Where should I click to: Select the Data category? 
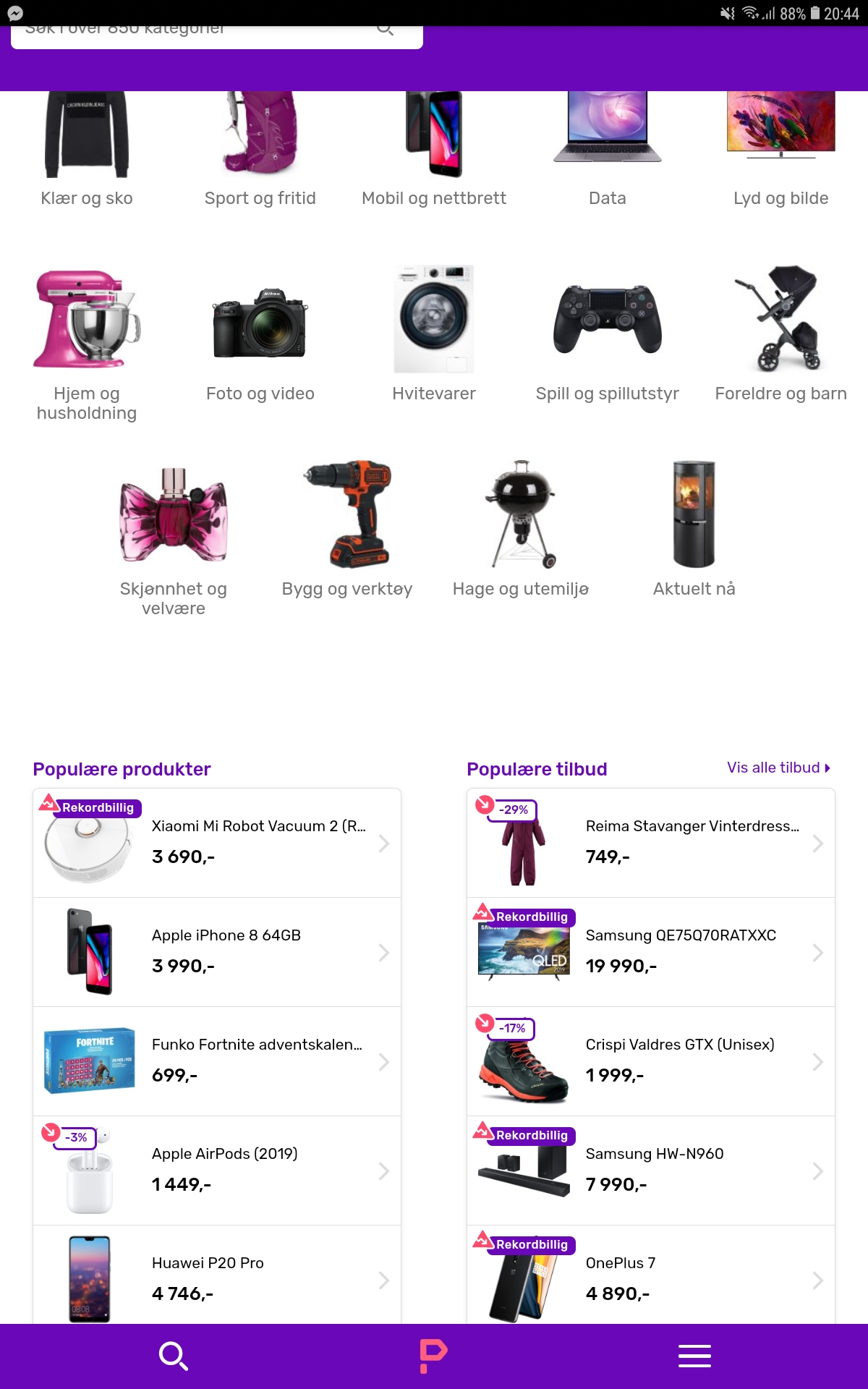(608, 148)
